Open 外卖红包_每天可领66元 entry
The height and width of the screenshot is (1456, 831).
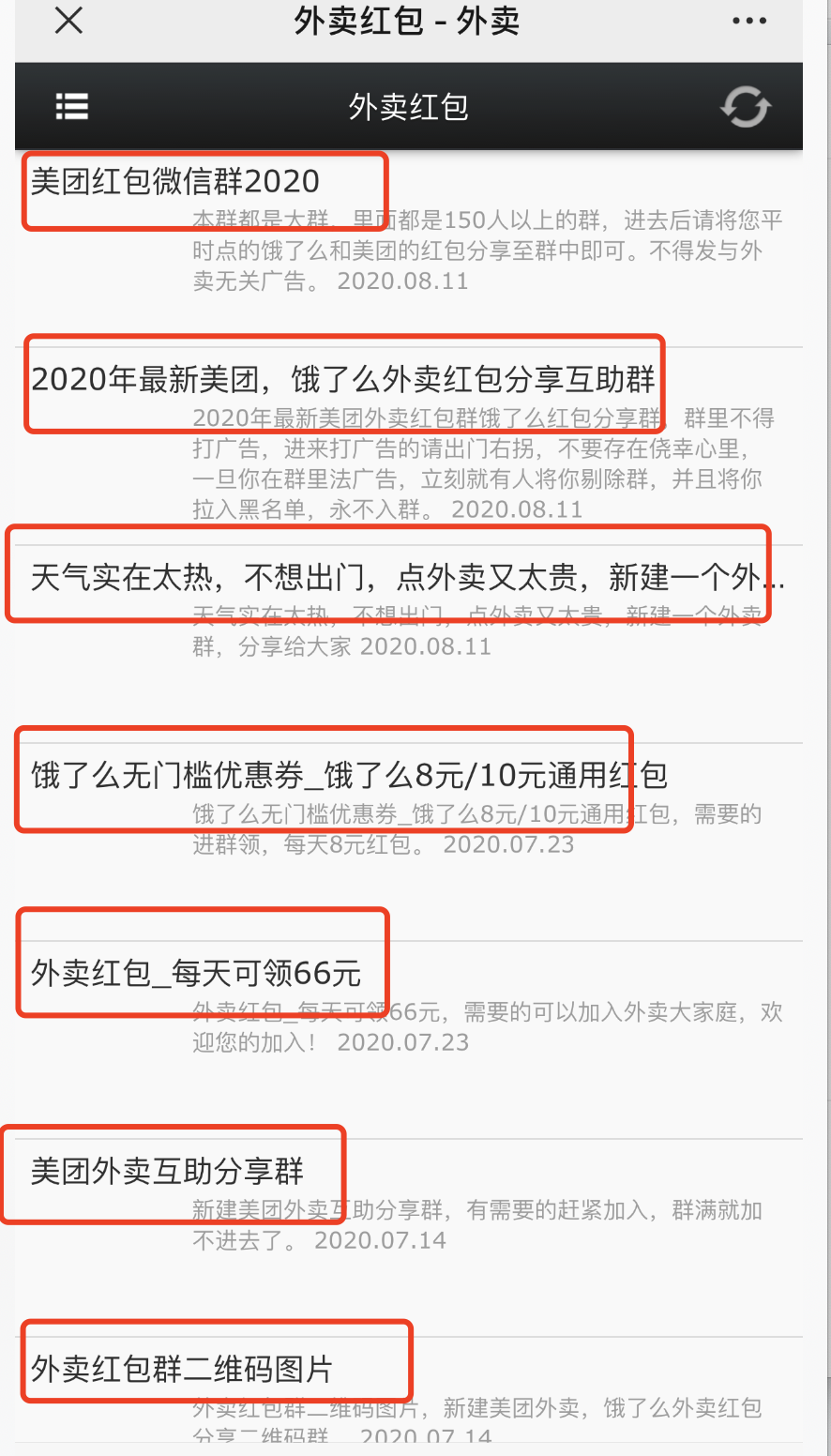pyautogui.click(x=196, y=973)
